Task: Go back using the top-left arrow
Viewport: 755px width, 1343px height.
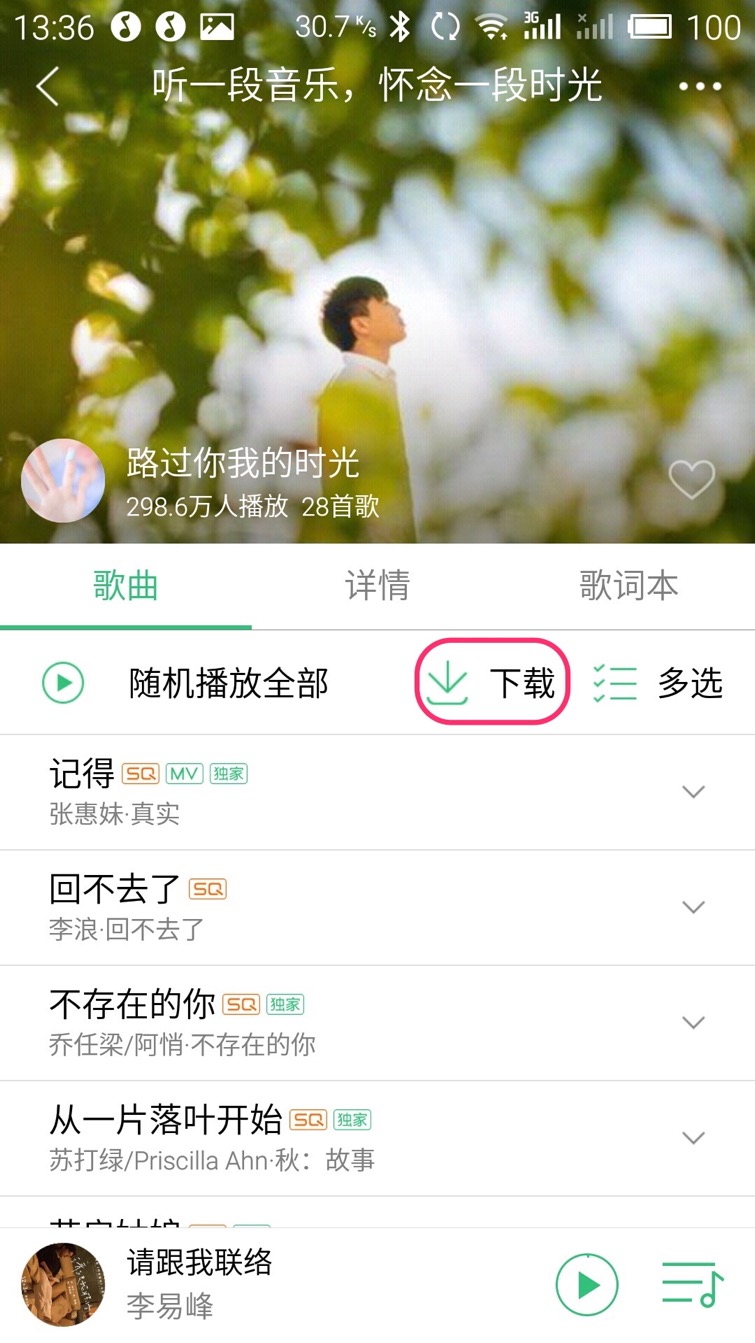Action: tap(47, 87)
